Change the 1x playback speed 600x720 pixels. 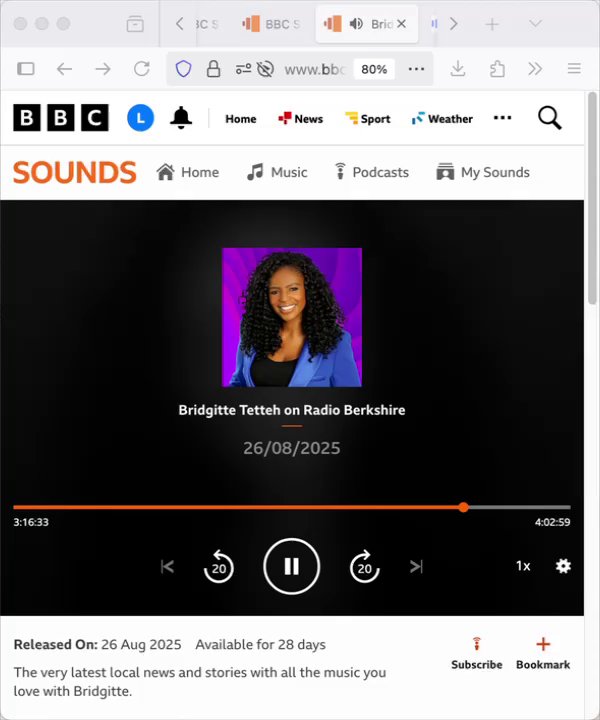pyautogui.click(x=523, y=566)
